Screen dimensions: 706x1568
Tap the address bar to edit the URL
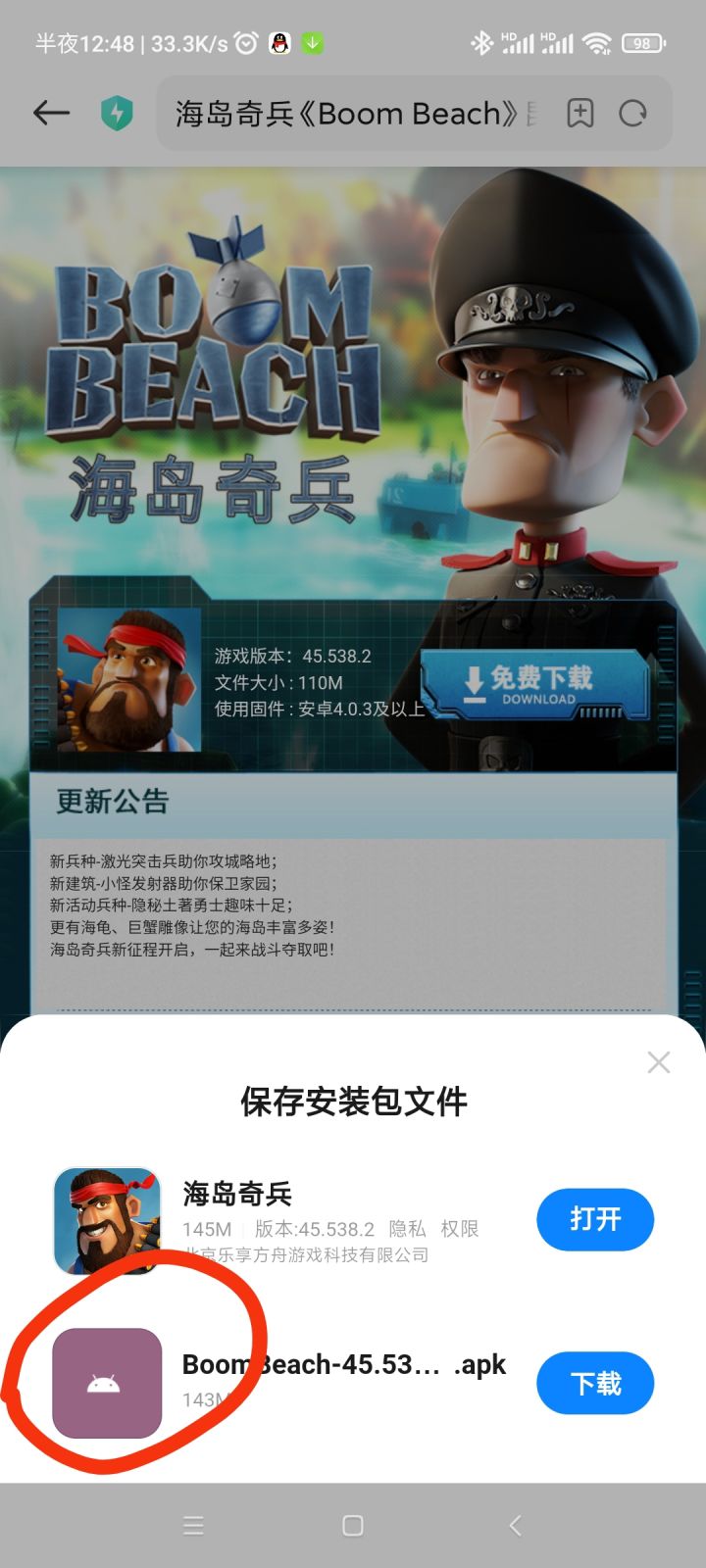click(x=353, y=114)
